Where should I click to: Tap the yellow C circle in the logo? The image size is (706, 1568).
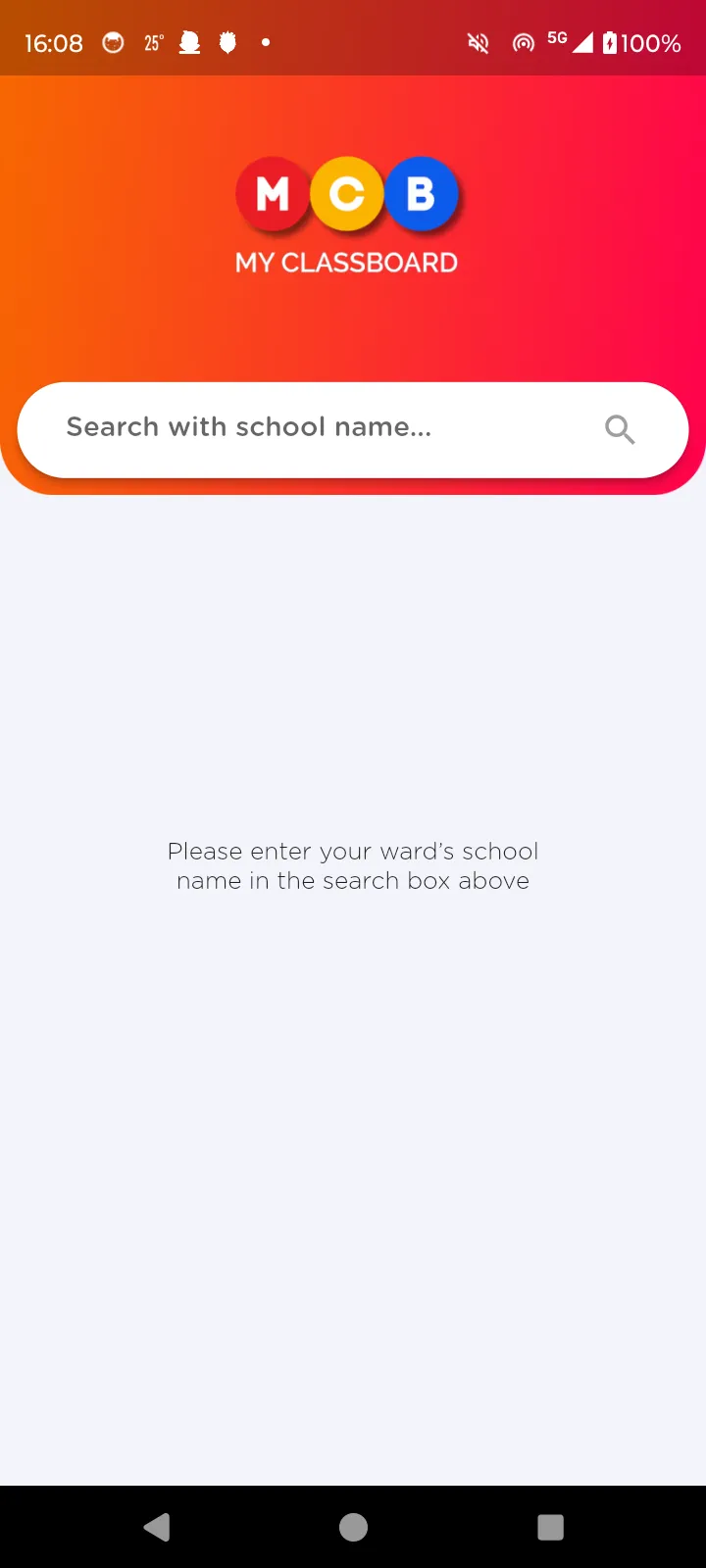tap(347, 194)
